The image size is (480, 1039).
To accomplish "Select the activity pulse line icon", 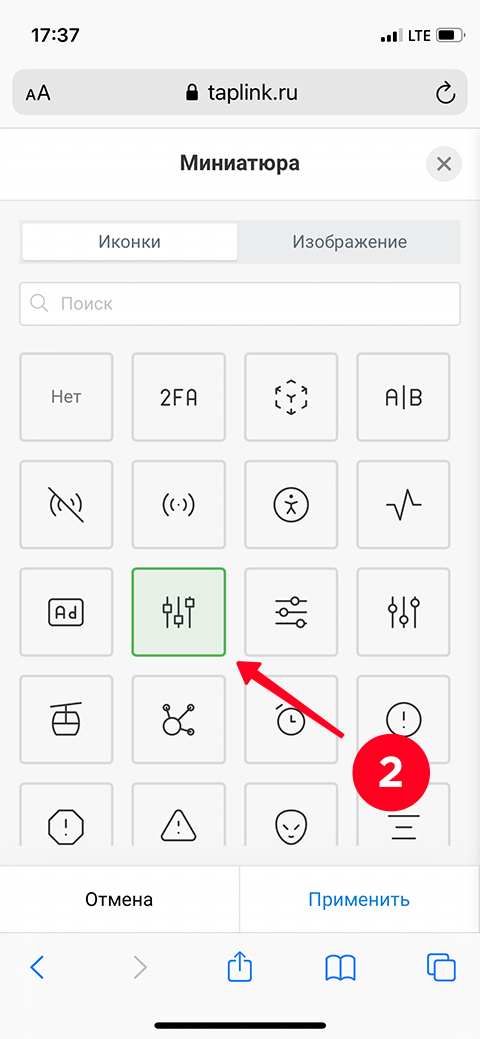I will (x=404, y=505).
